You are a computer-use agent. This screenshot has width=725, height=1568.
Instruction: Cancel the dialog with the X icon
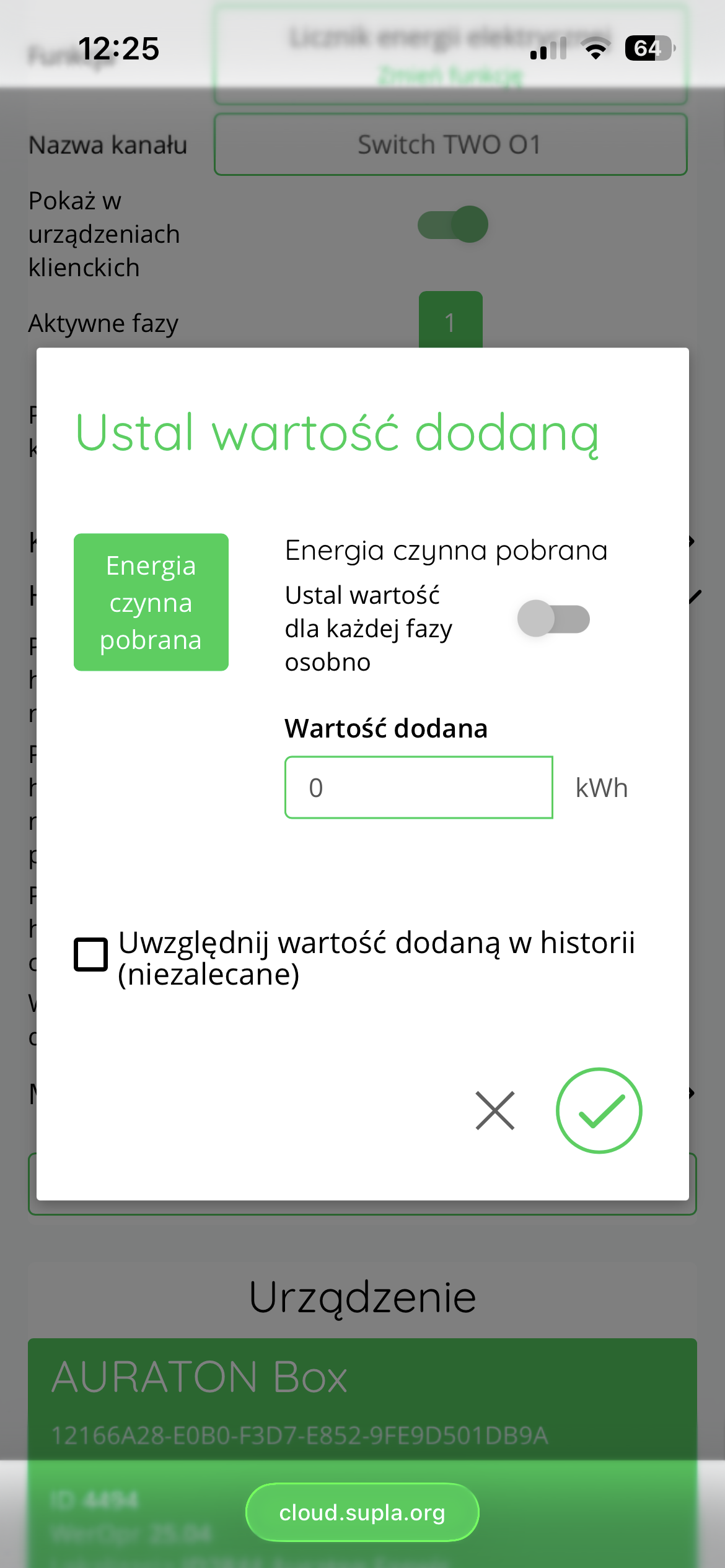[x=495, y=1110]
